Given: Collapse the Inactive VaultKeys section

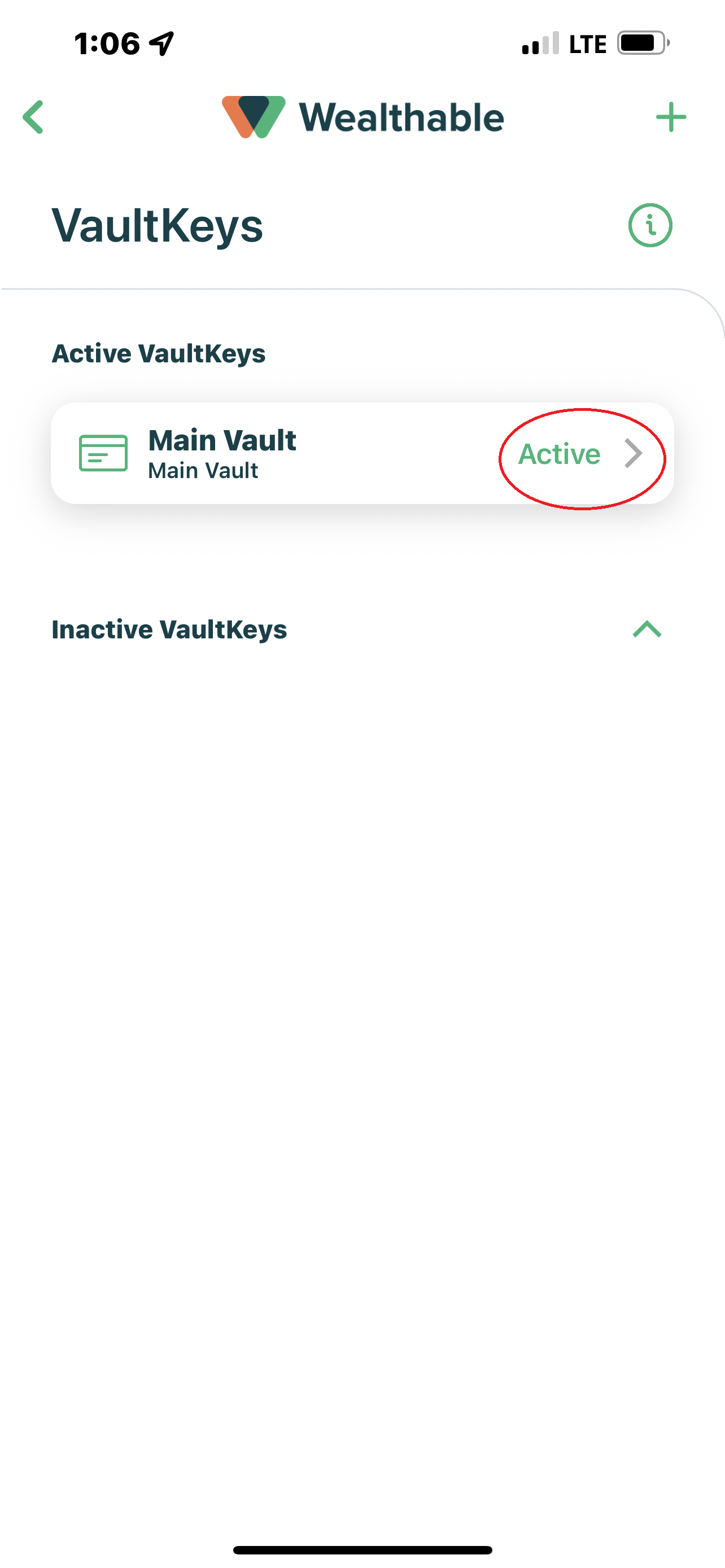Looking at the screenshot, I should pyautogui.click(x=647, y=629).
